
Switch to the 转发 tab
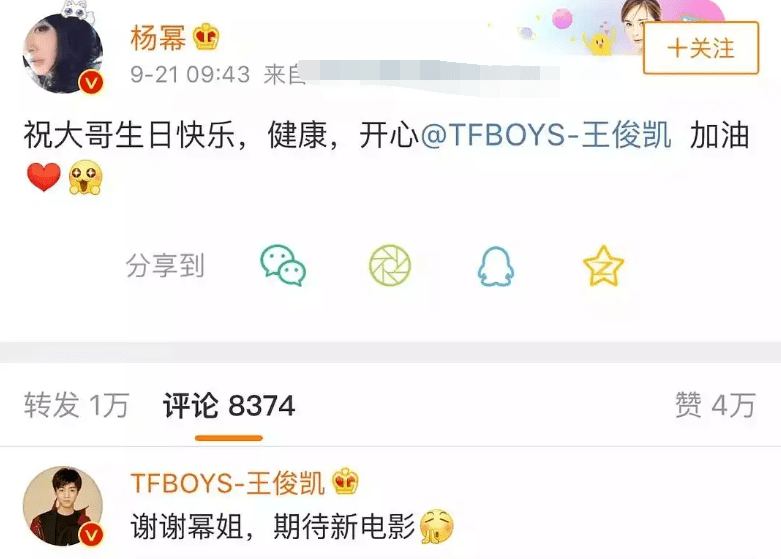76,405
